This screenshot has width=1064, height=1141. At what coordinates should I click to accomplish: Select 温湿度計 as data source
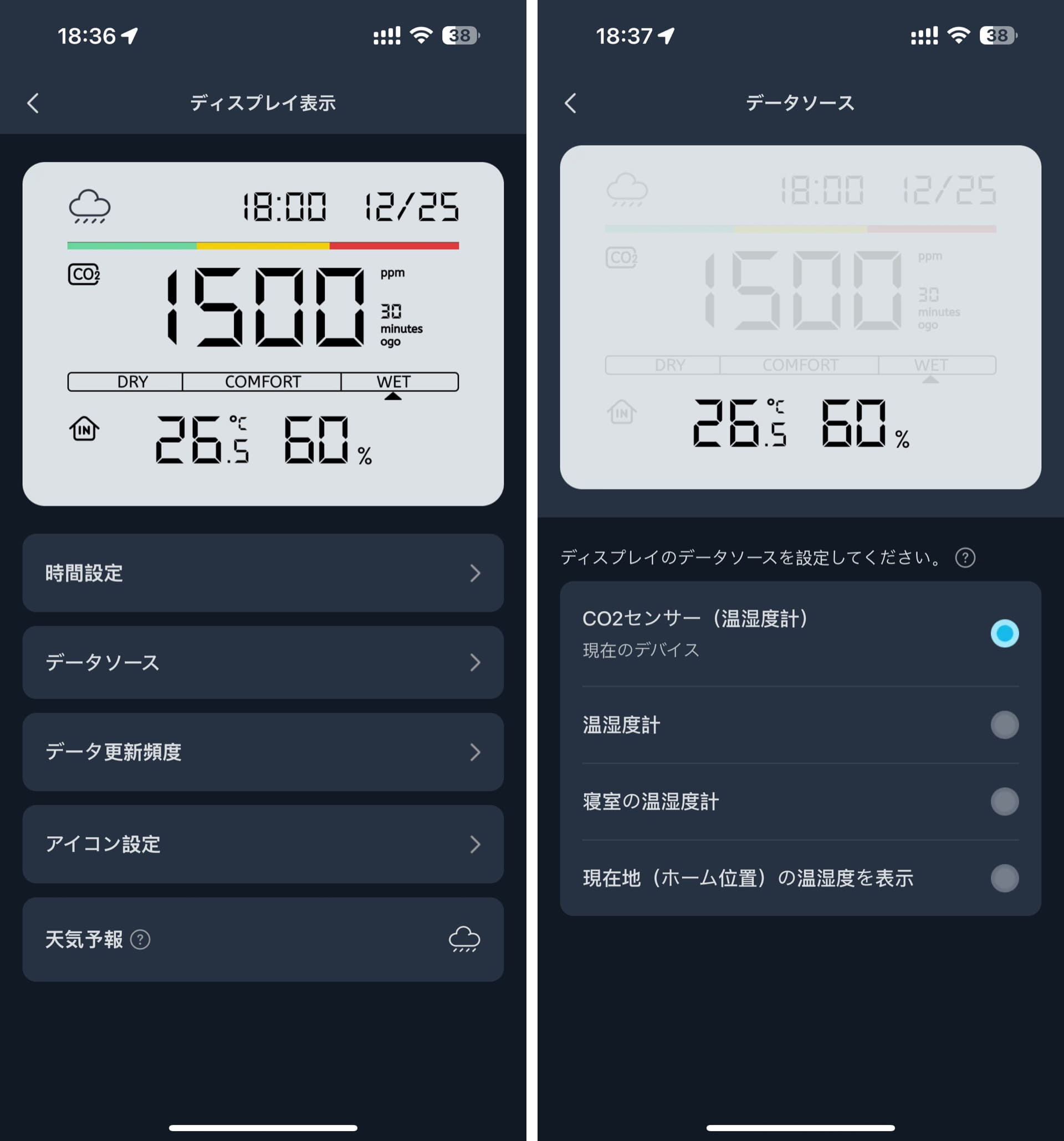point(1004,725)
